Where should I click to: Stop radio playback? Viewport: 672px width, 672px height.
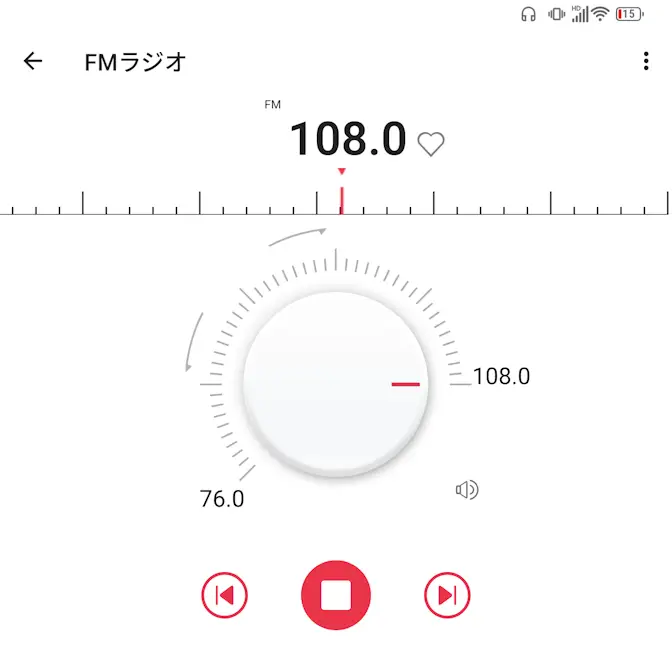pyautogui.click(x=336, y=595)
